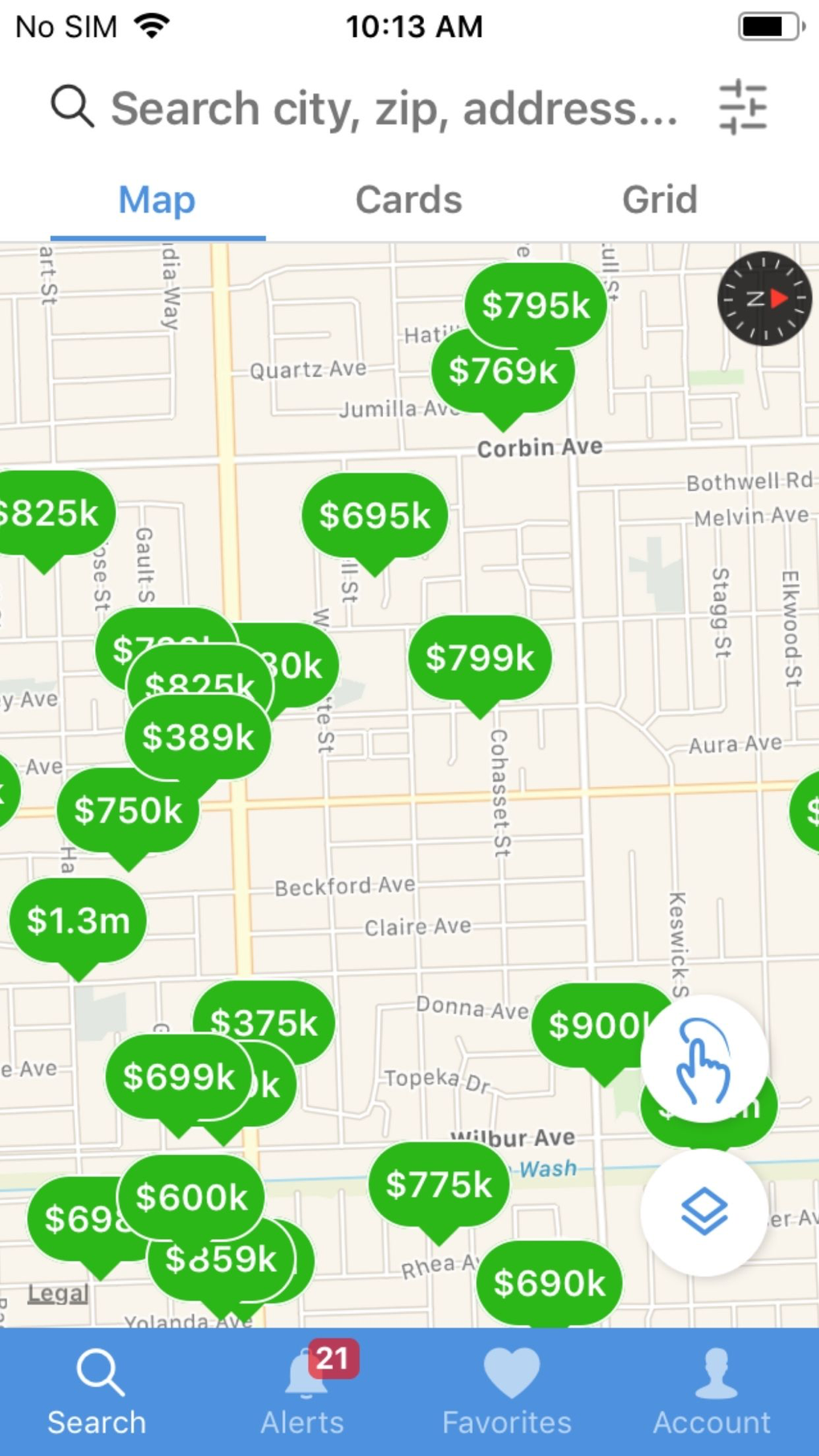Tap the compass to reset map orientation
The height and width of the screenshot is (1456, 819).
764,299
